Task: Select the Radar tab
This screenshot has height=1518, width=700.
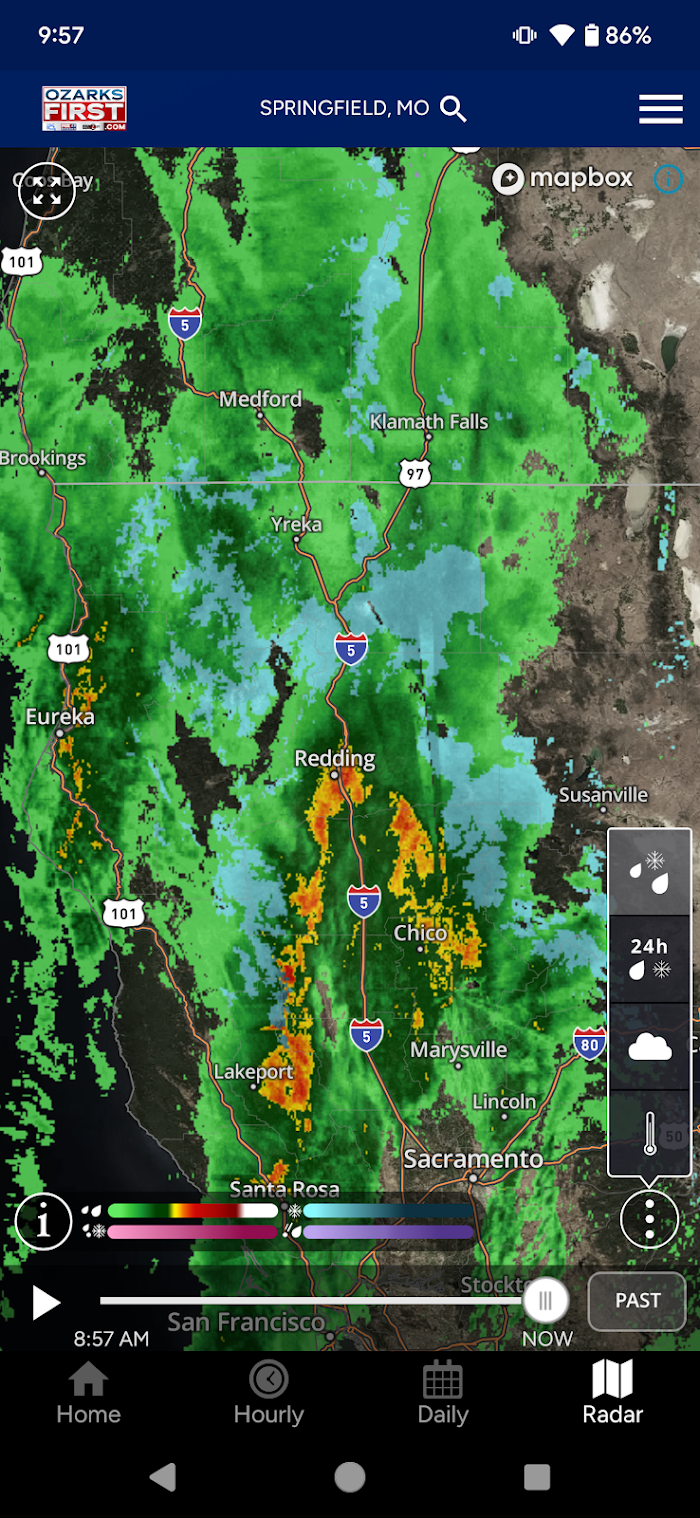Action: coord(612,1393)
